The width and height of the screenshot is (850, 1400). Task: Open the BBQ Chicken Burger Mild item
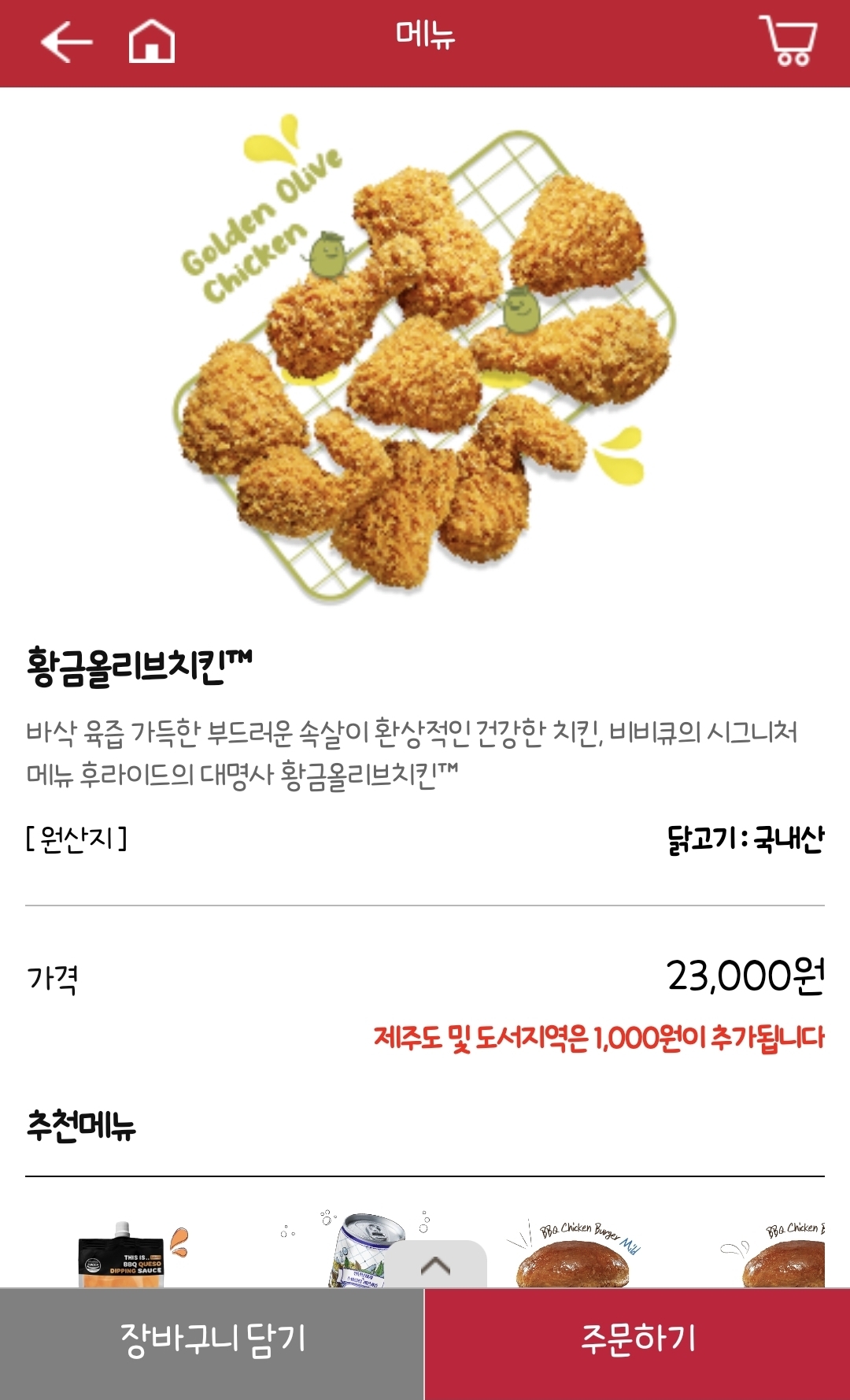tap(575, 1256)
